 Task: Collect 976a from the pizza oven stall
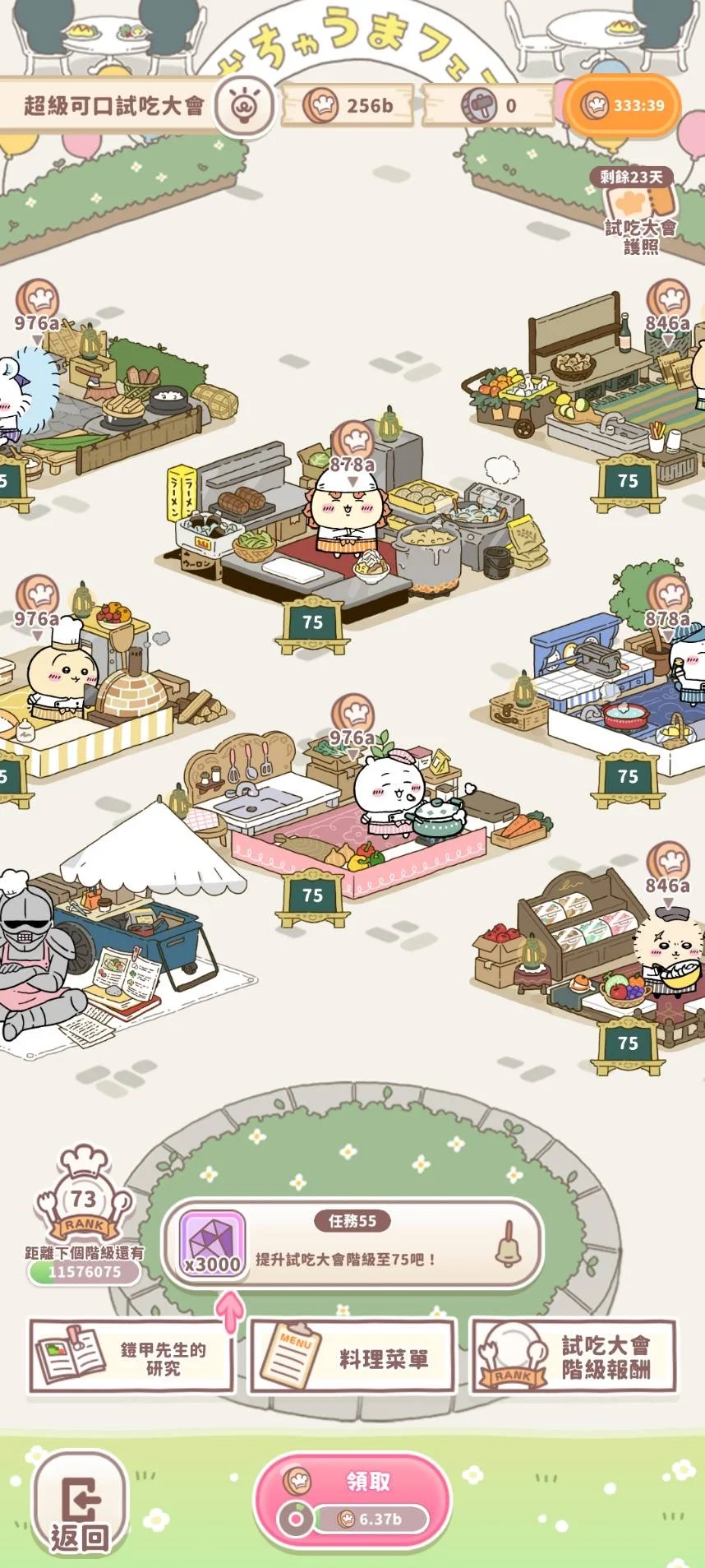pyautogui.click(x=37, y=603)
